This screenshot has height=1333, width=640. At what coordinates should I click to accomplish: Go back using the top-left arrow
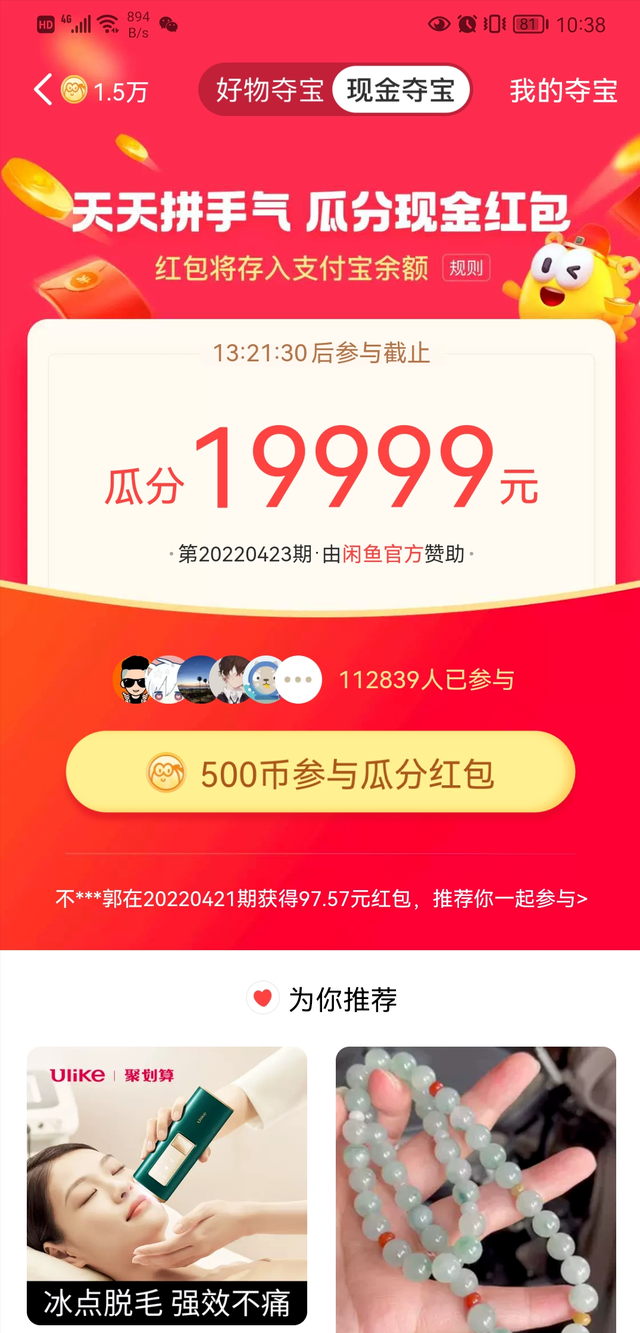pos(42,90)
